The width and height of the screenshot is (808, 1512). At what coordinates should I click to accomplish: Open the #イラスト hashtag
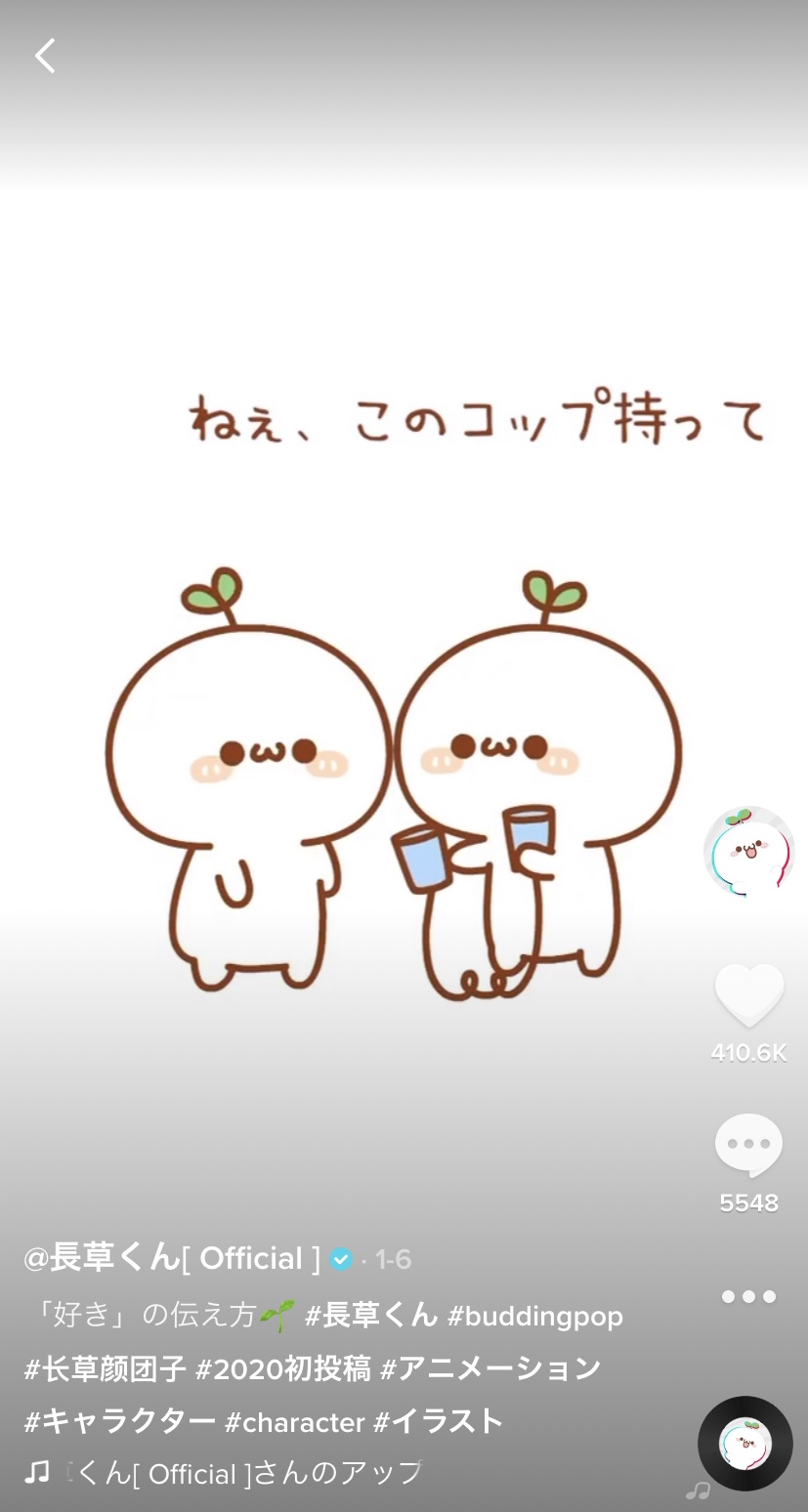(439, 1421)
